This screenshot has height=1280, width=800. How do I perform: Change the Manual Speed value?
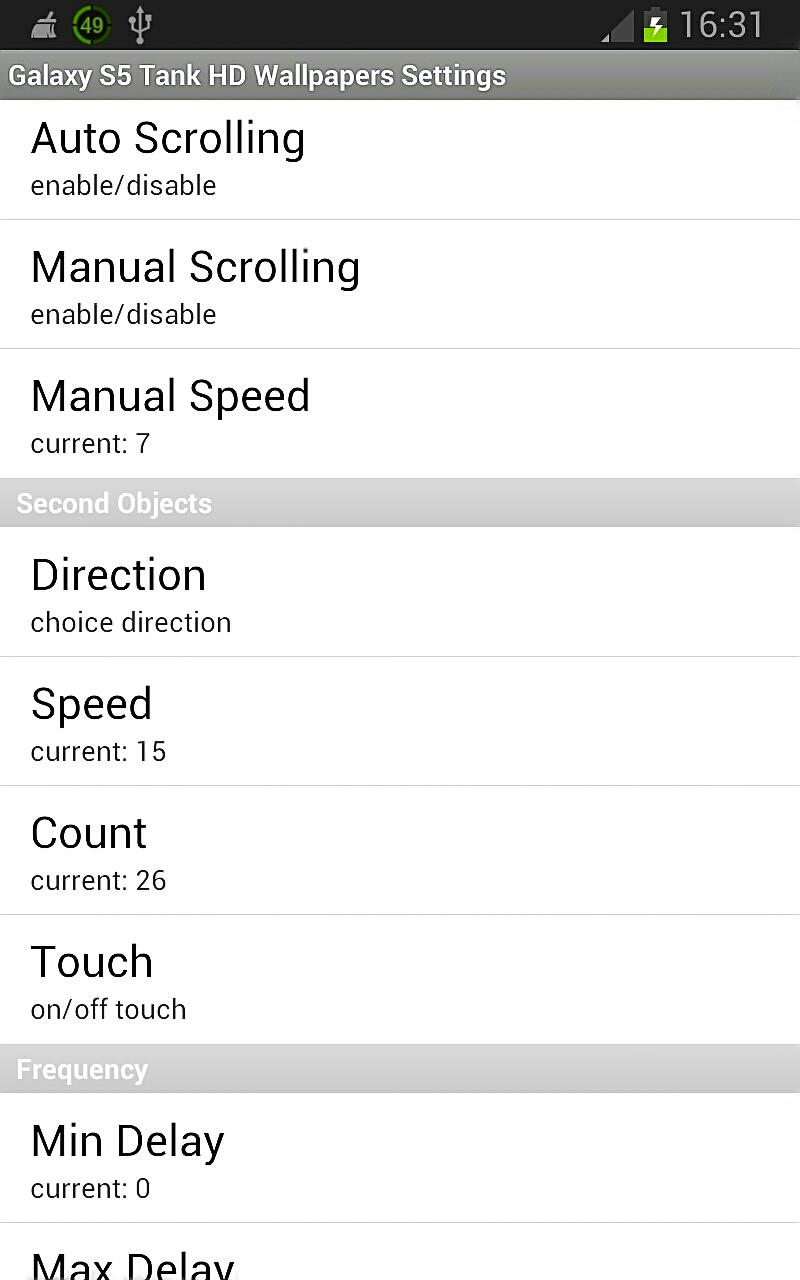tap(400, 414)
